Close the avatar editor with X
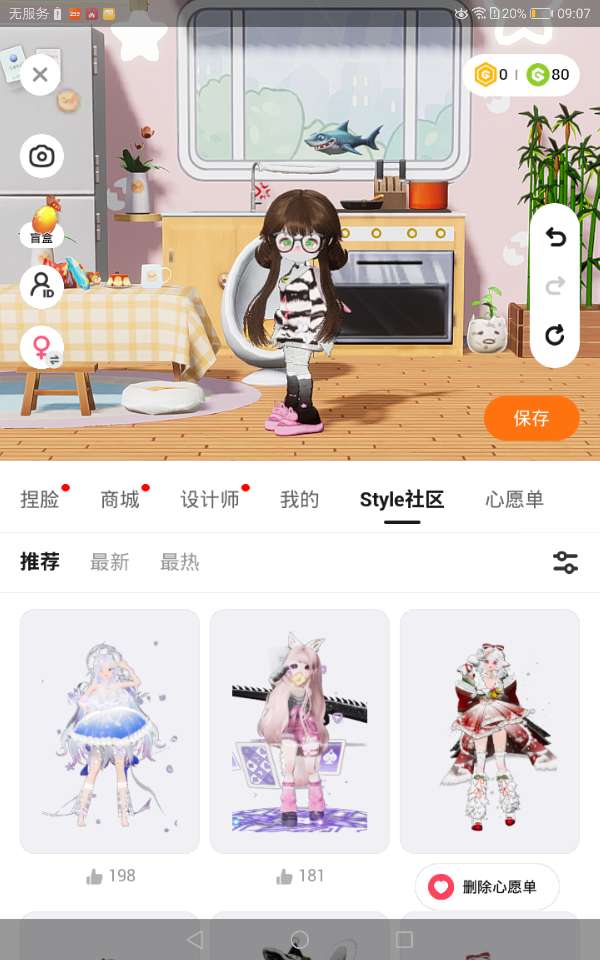This screenshot has height=960, width=600. 40,75
